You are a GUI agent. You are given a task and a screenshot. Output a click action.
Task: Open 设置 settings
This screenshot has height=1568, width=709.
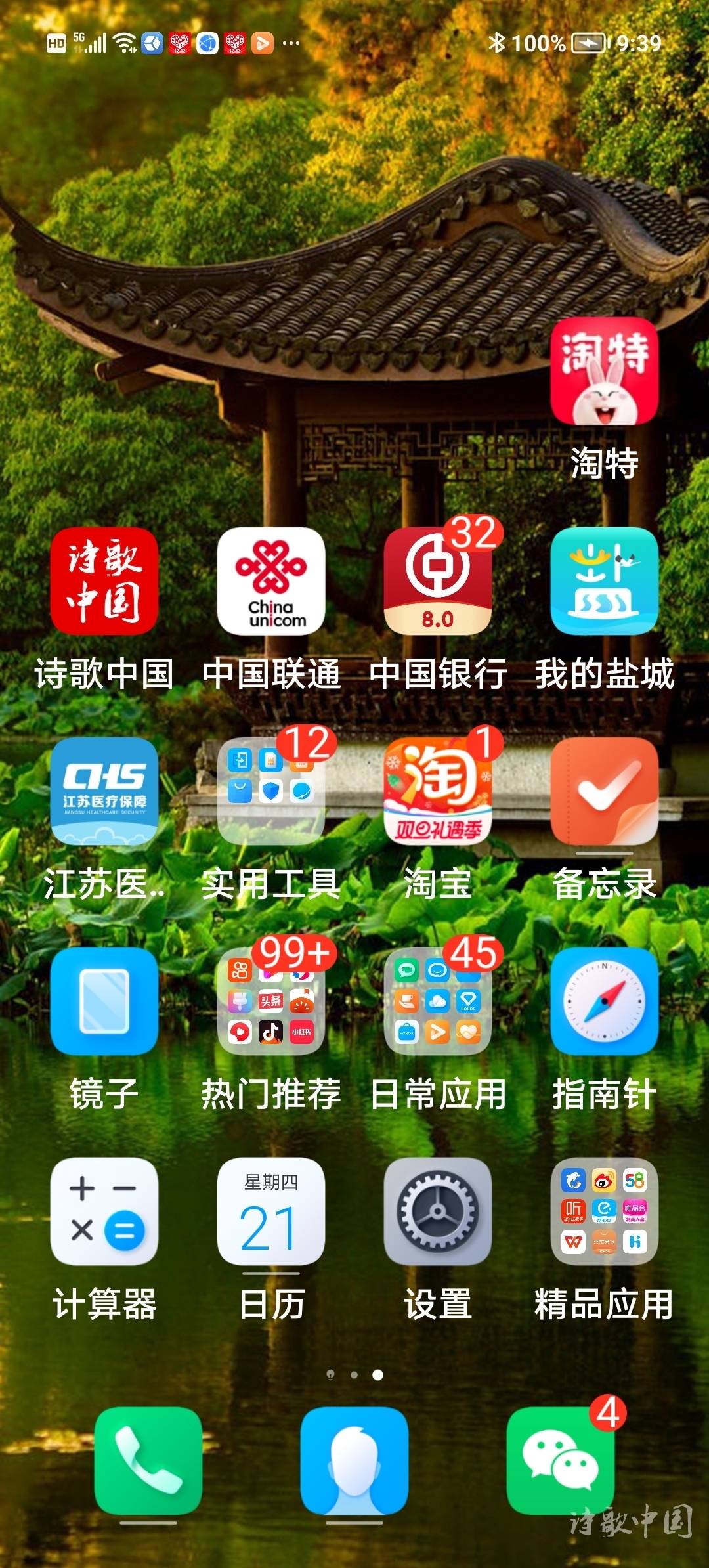click(437, 1211)
